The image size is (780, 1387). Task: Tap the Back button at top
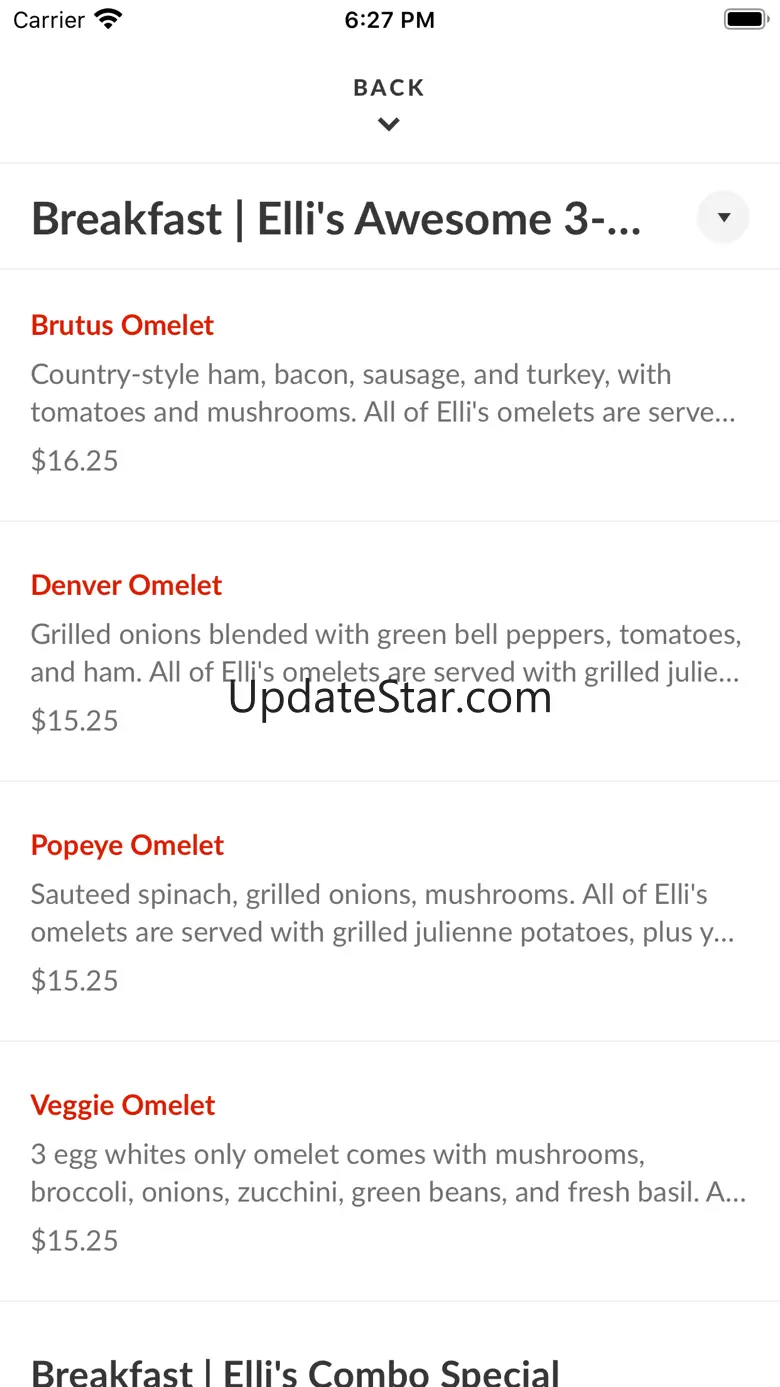pos(389,103)
